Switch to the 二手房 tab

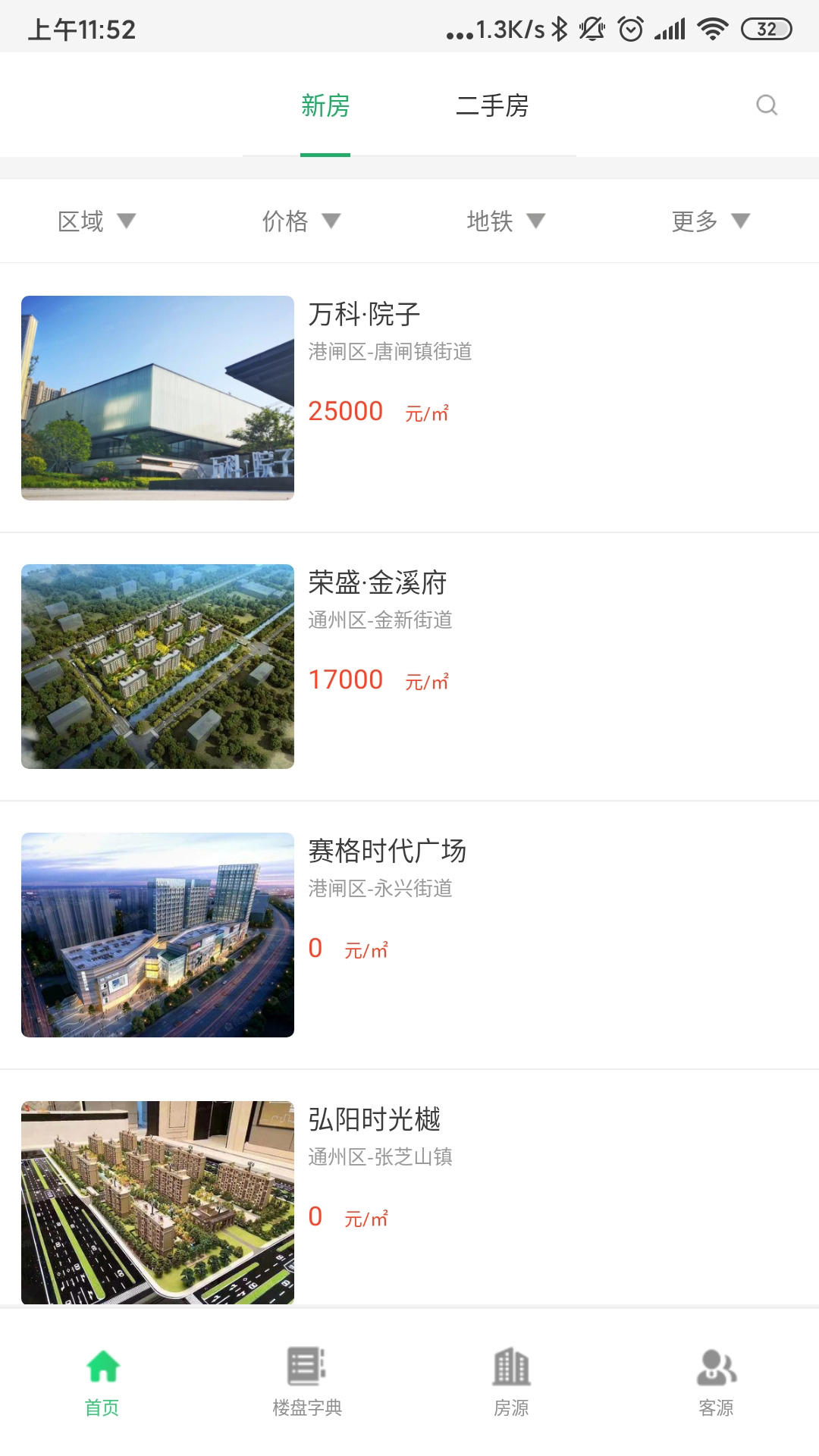pyautogui.click(x=492, y=105)
